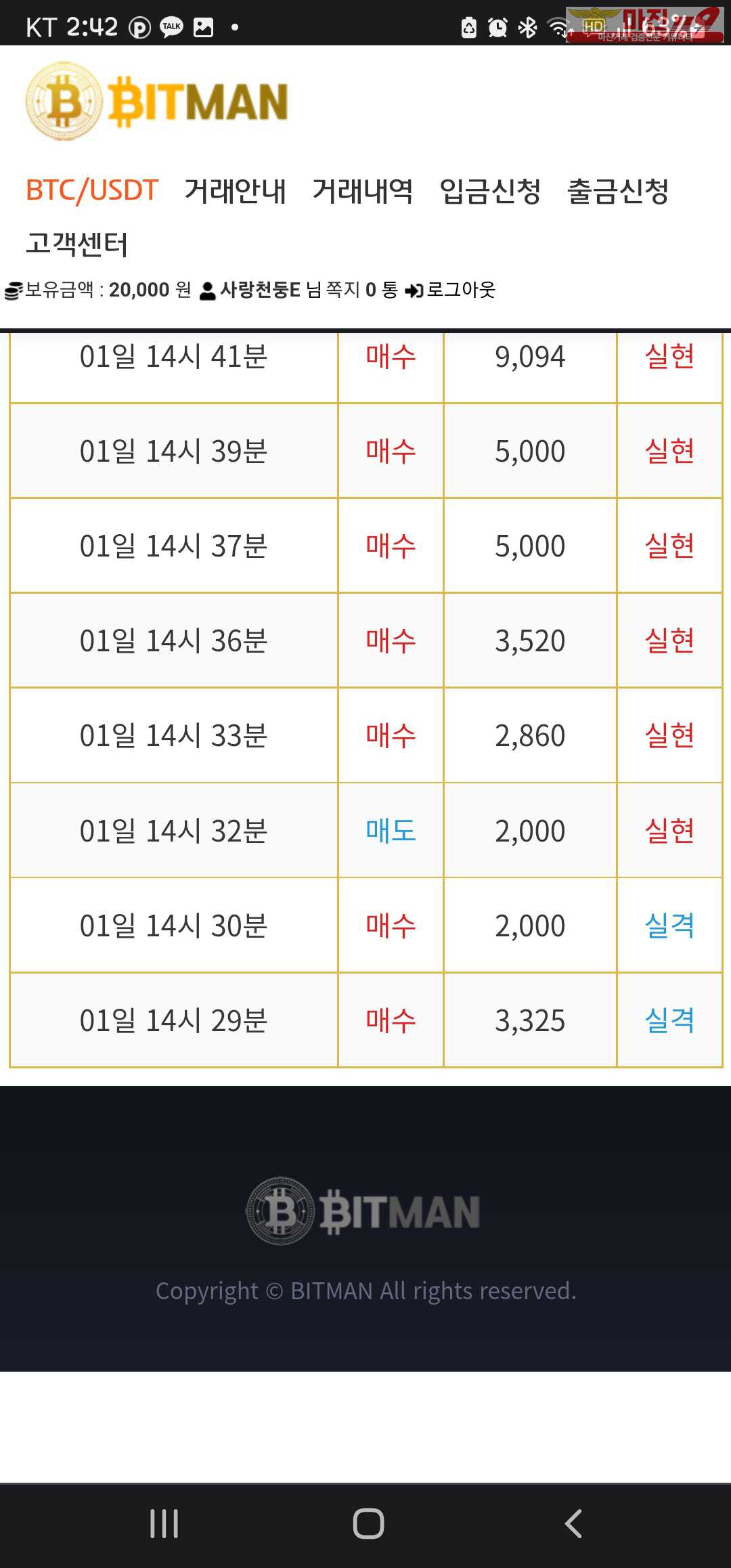Open 입금신청 deposit request
The width and height of the screenshot is (731, 1568).
pos(490,190)
